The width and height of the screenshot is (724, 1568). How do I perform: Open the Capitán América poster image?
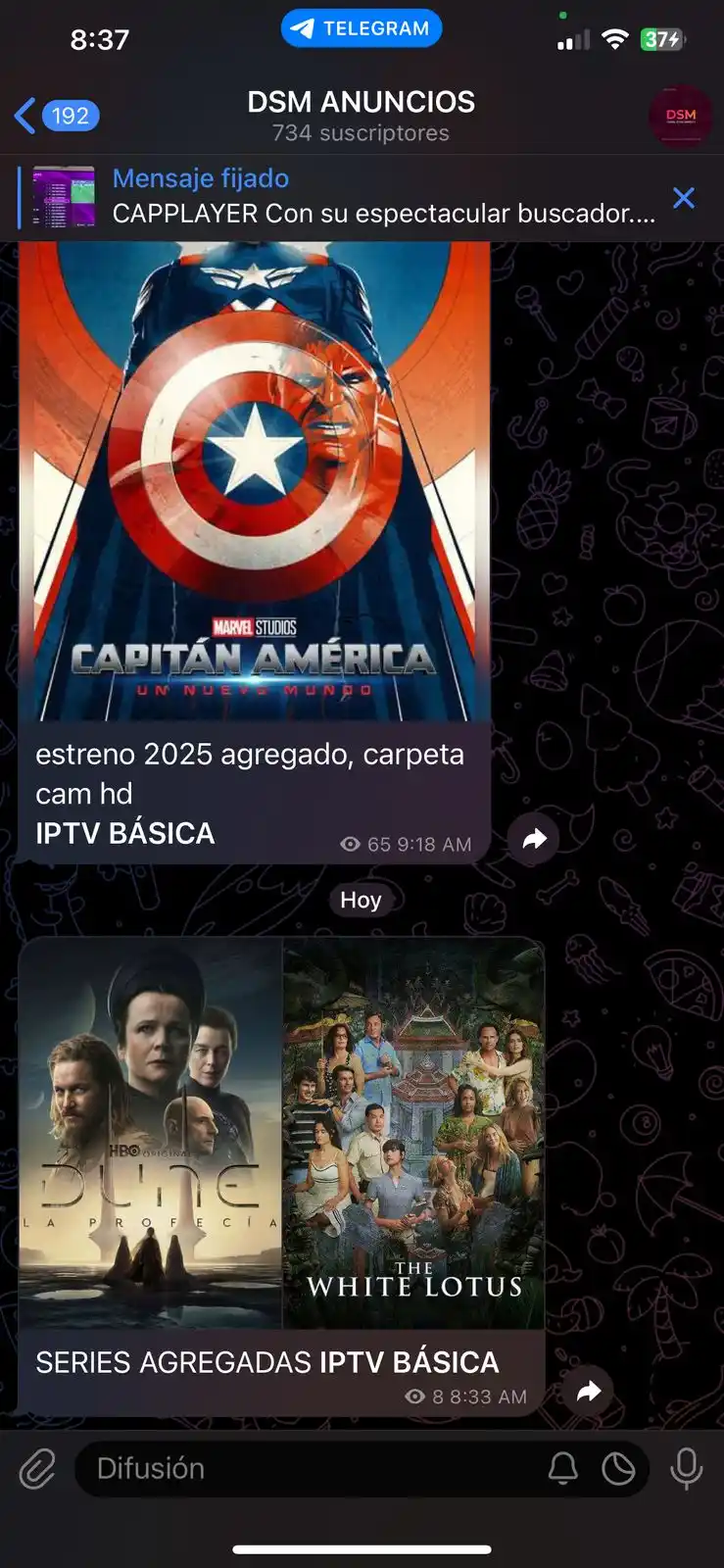254,480
